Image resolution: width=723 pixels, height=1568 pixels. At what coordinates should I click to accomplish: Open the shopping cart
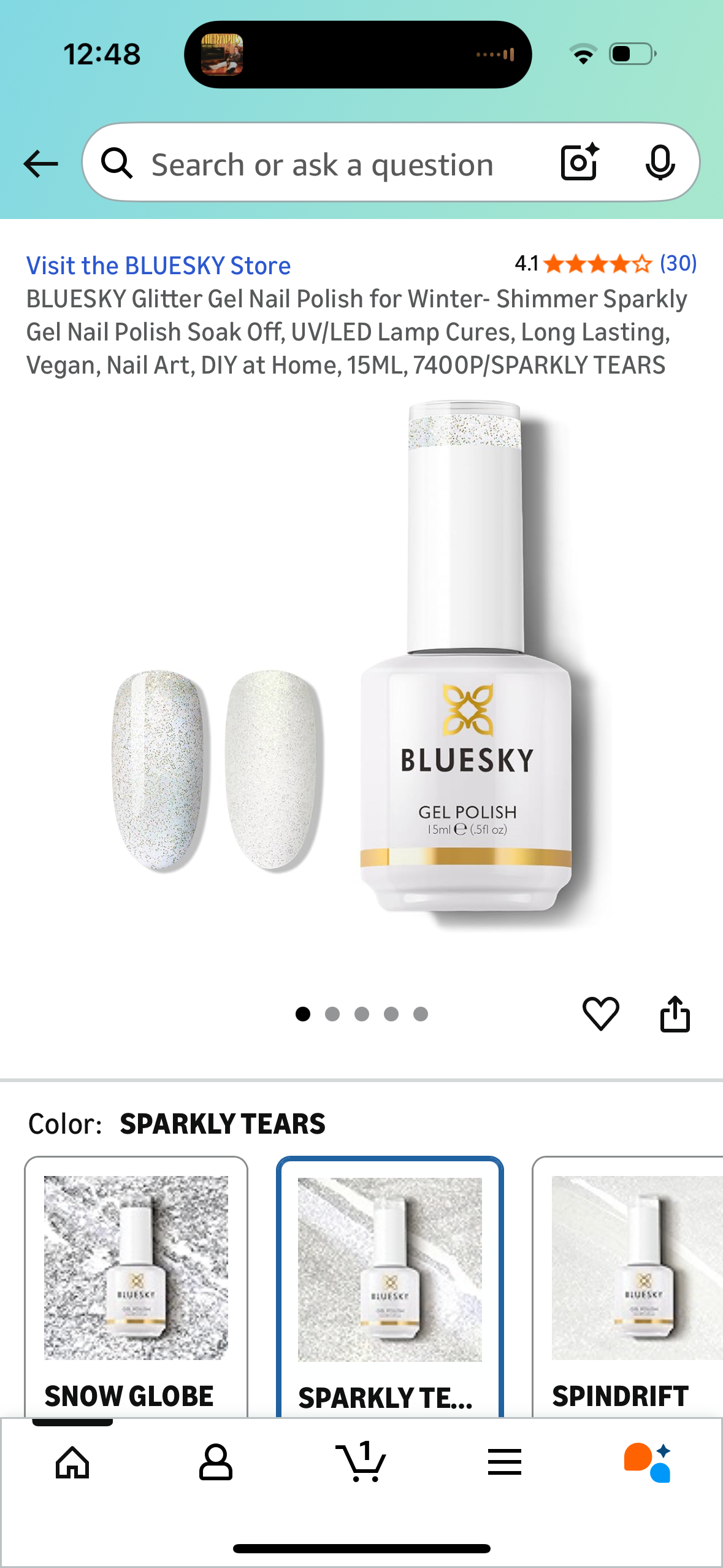pyautogui.click(x=361, y=1462)
